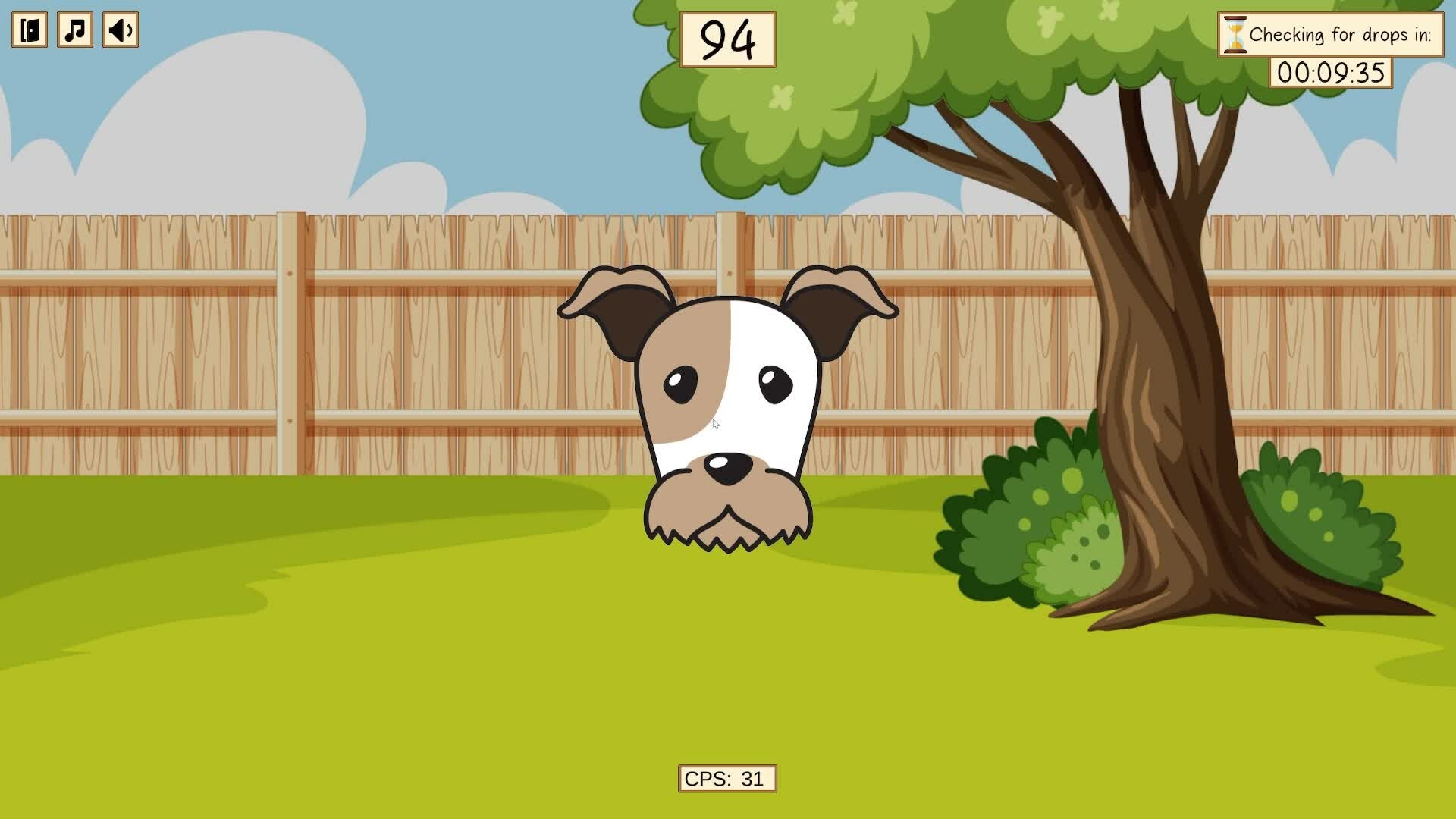Image resolution: width=1456 pixels, height=819 pixels.
Task: Mute the sound effects
Action: [x=121, y=30]
